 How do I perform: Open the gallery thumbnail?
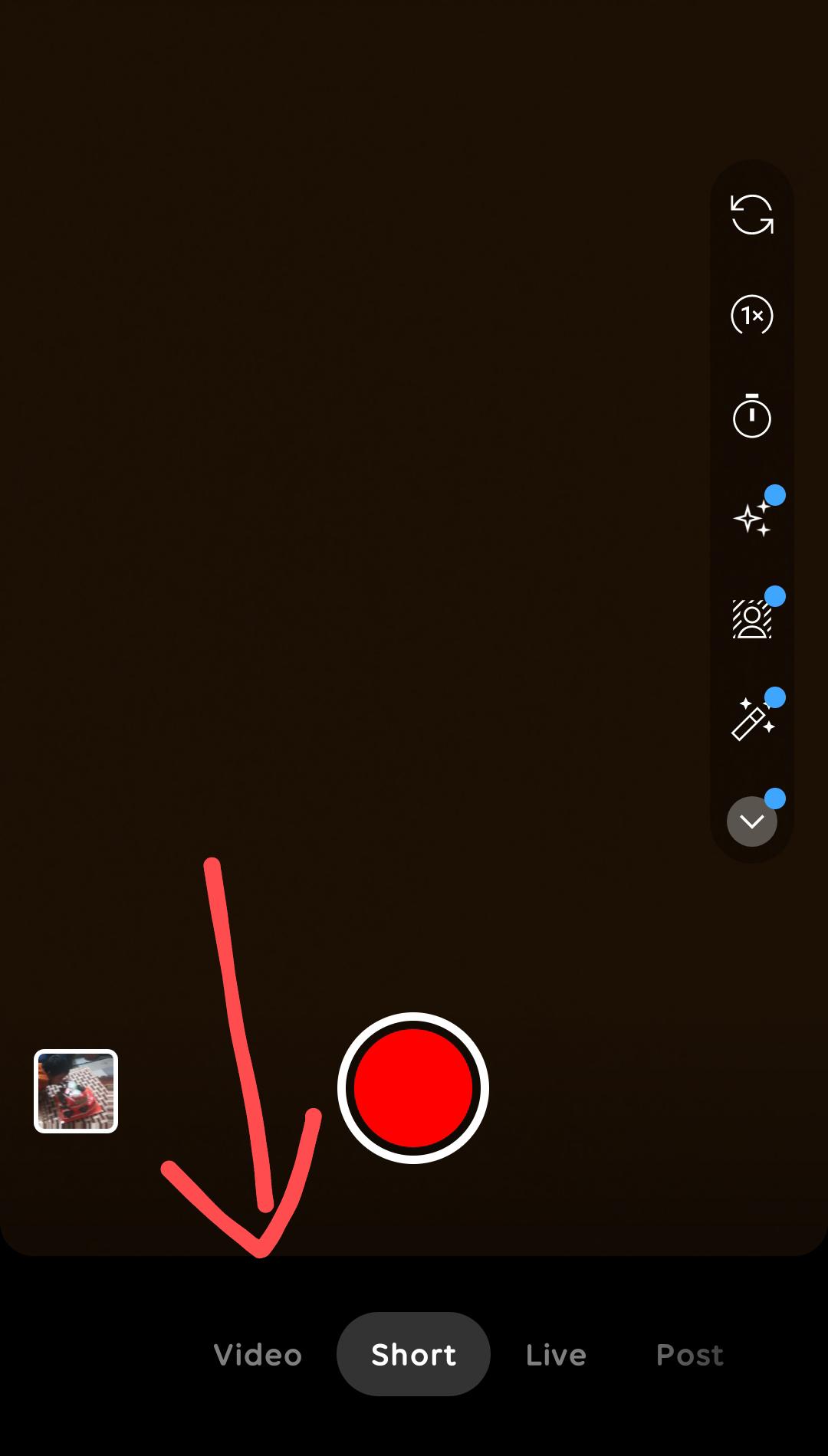pos(76,1090)
